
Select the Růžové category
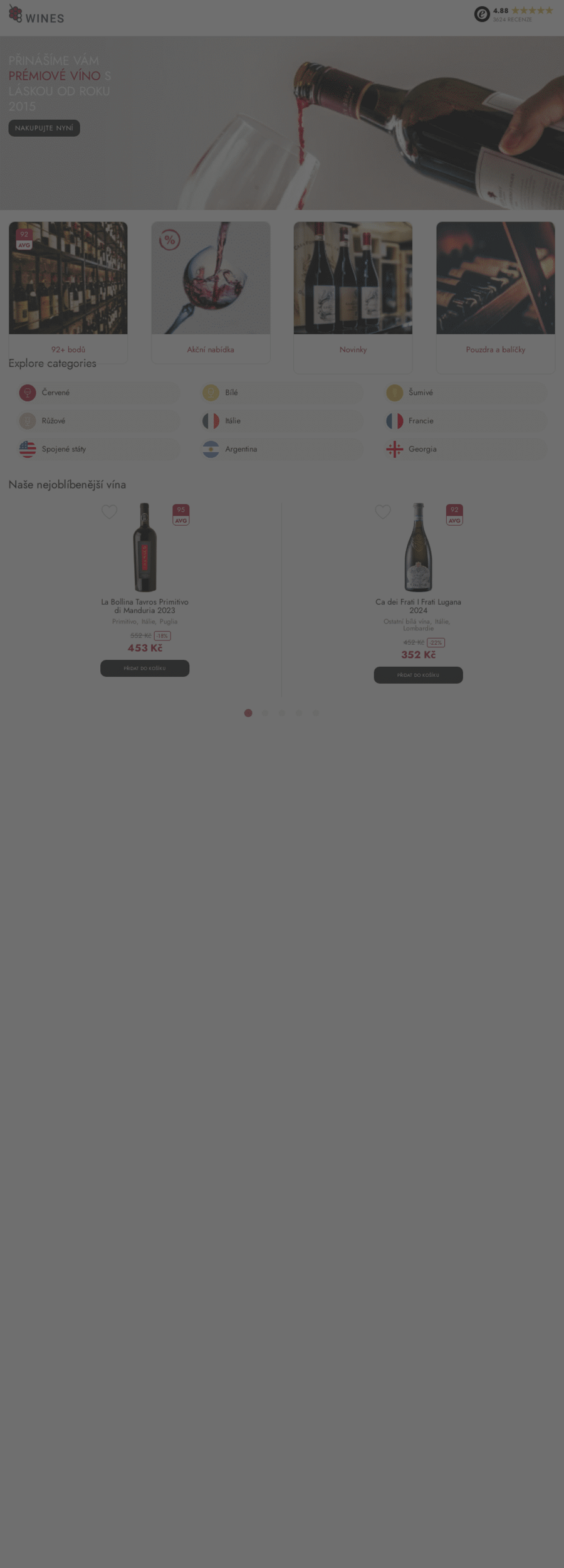98,421
